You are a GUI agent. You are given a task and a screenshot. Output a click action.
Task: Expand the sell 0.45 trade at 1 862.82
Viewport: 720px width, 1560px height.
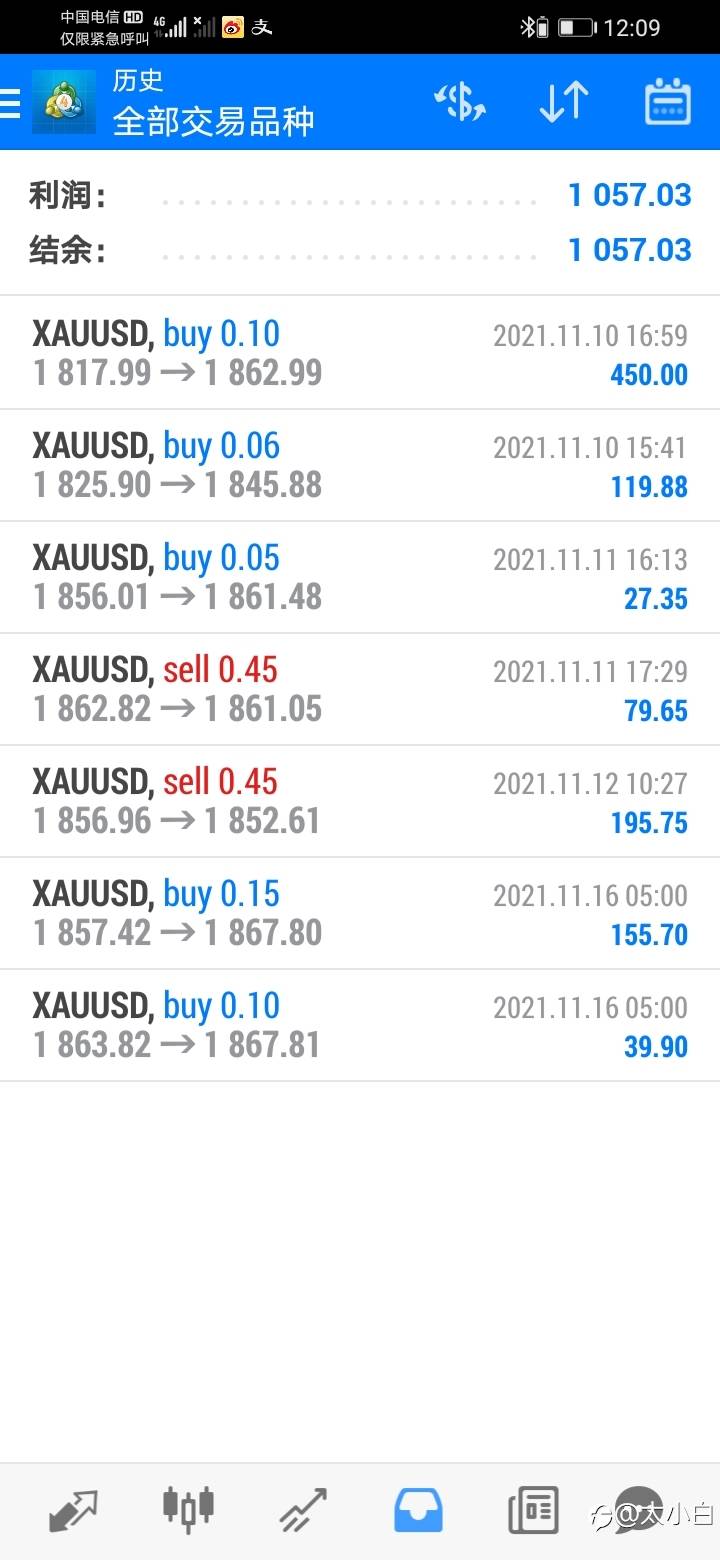[360, 689]
